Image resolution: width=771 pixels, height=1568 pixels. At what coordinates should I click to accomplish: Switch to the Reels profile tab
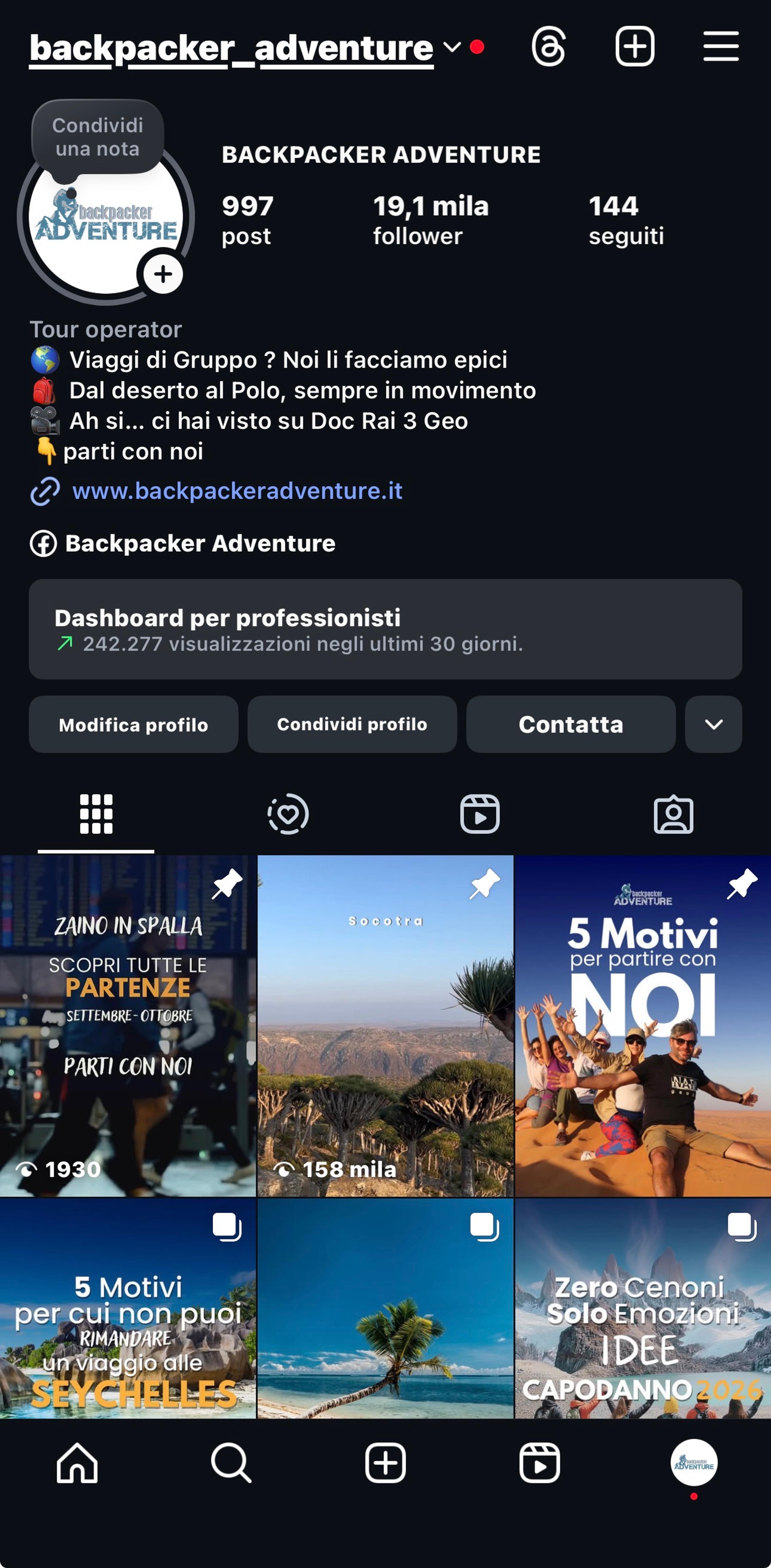pyautogui.click(x=480, y=814)
